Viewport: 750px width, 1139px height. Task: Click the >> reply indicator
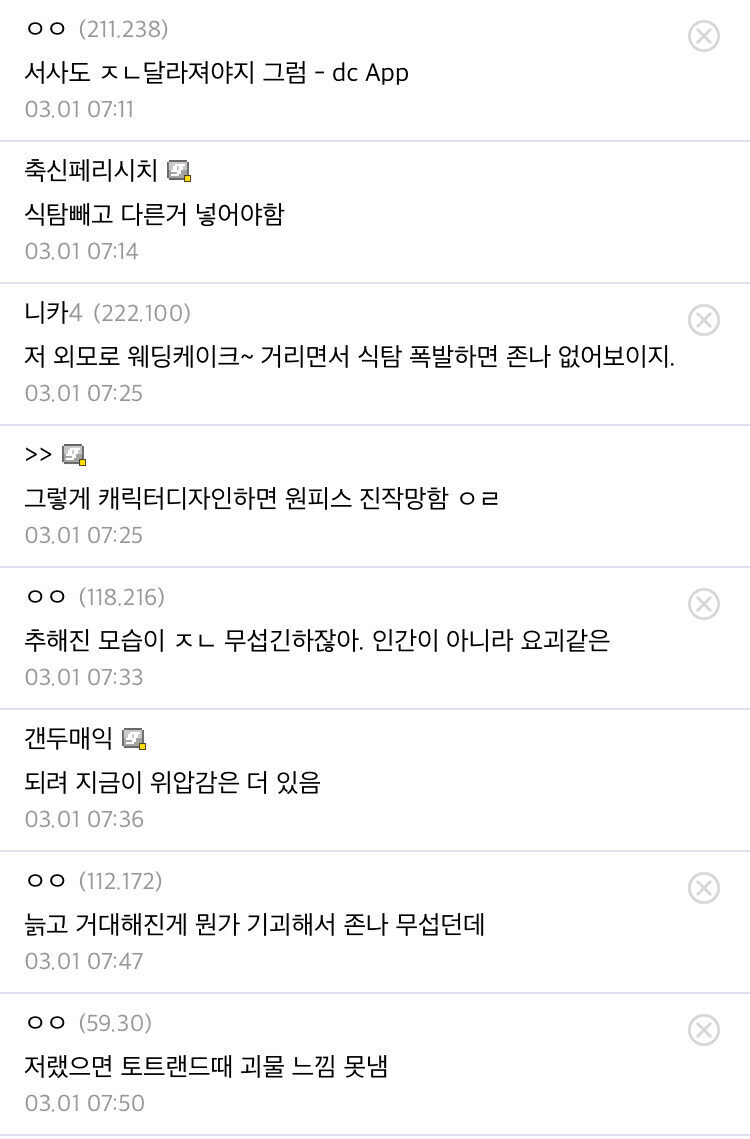tap(37, 455)
